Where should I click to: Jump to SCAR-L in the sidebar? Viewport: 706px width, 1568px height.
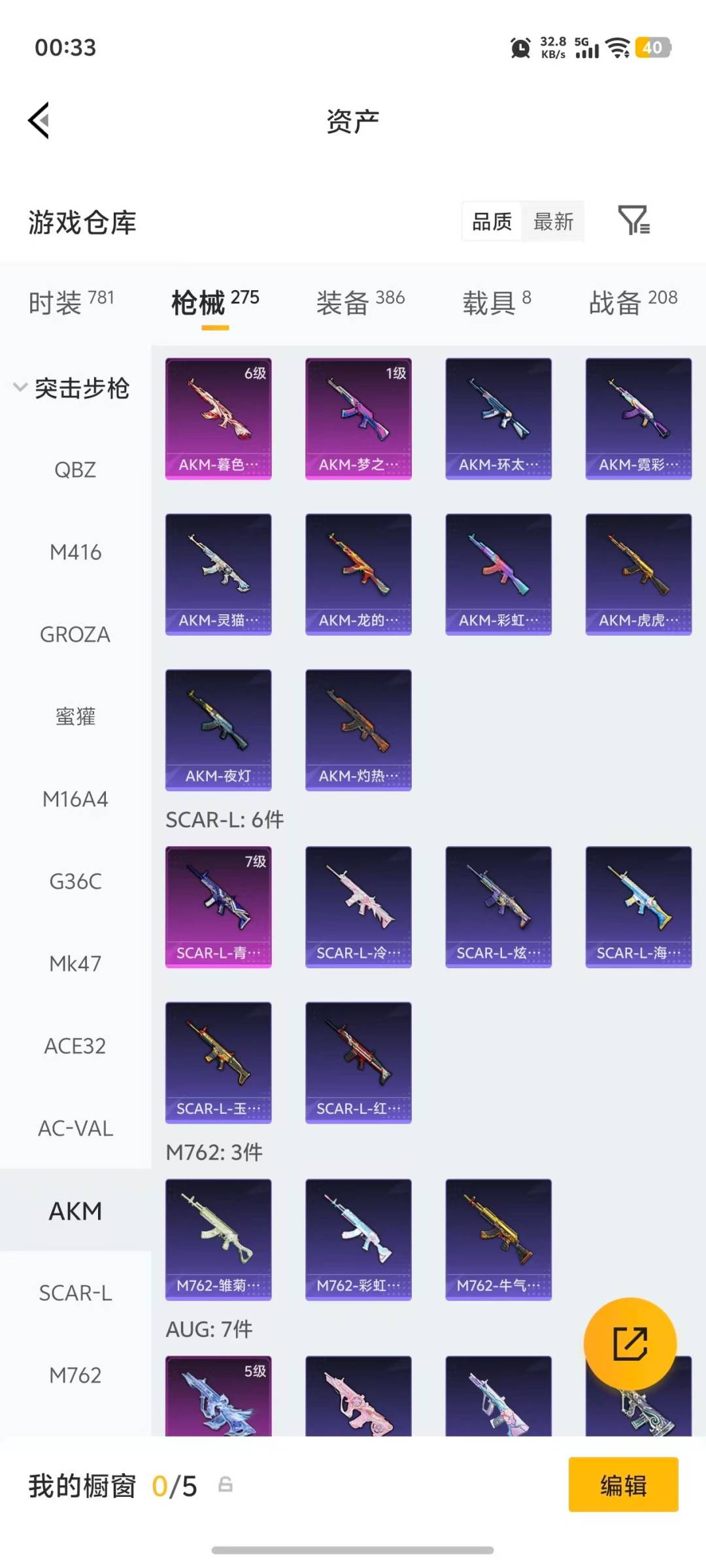75,1293
